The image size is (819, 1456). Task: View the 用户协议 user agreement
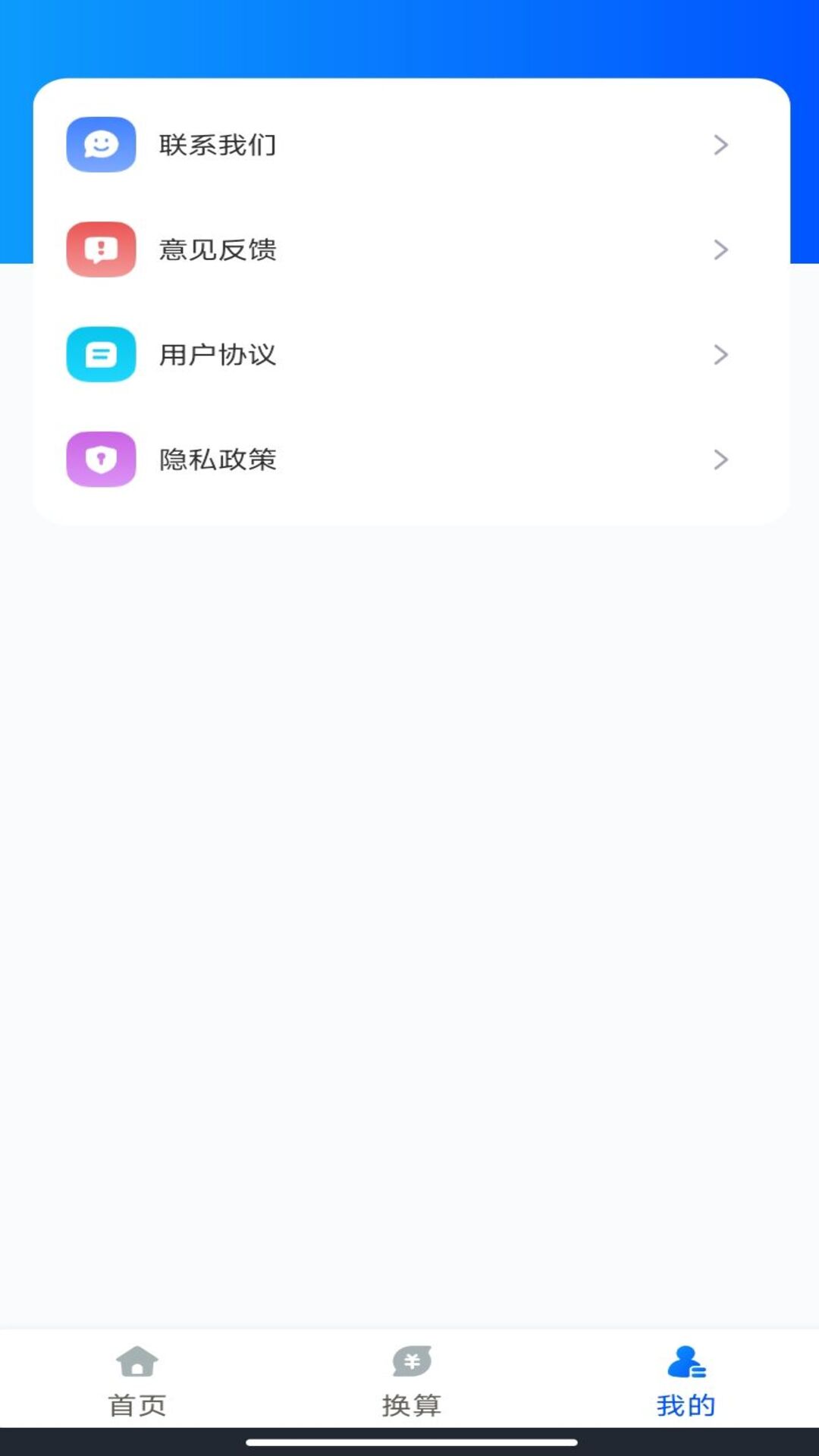409,354
